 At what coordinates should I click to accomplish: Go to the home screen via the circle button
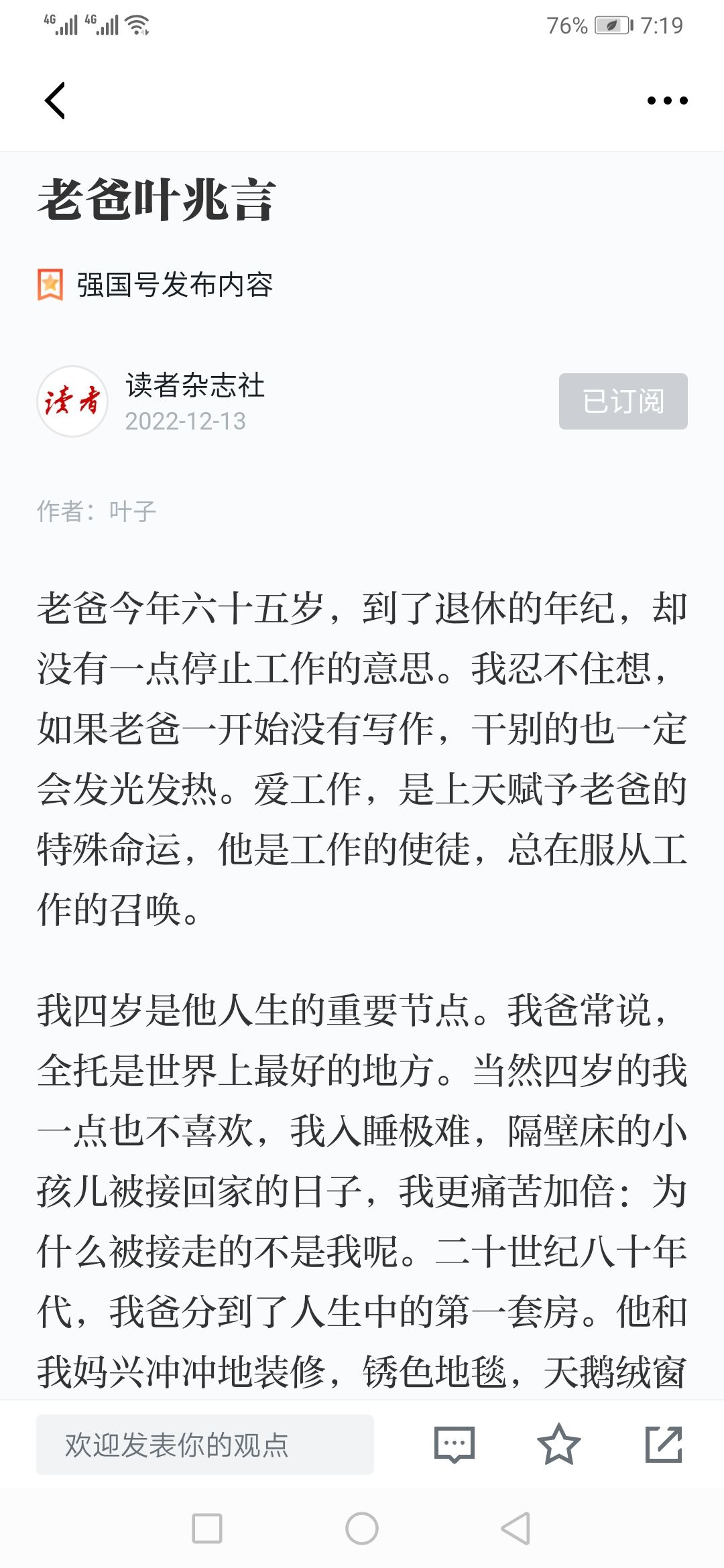coord(362,1528)
